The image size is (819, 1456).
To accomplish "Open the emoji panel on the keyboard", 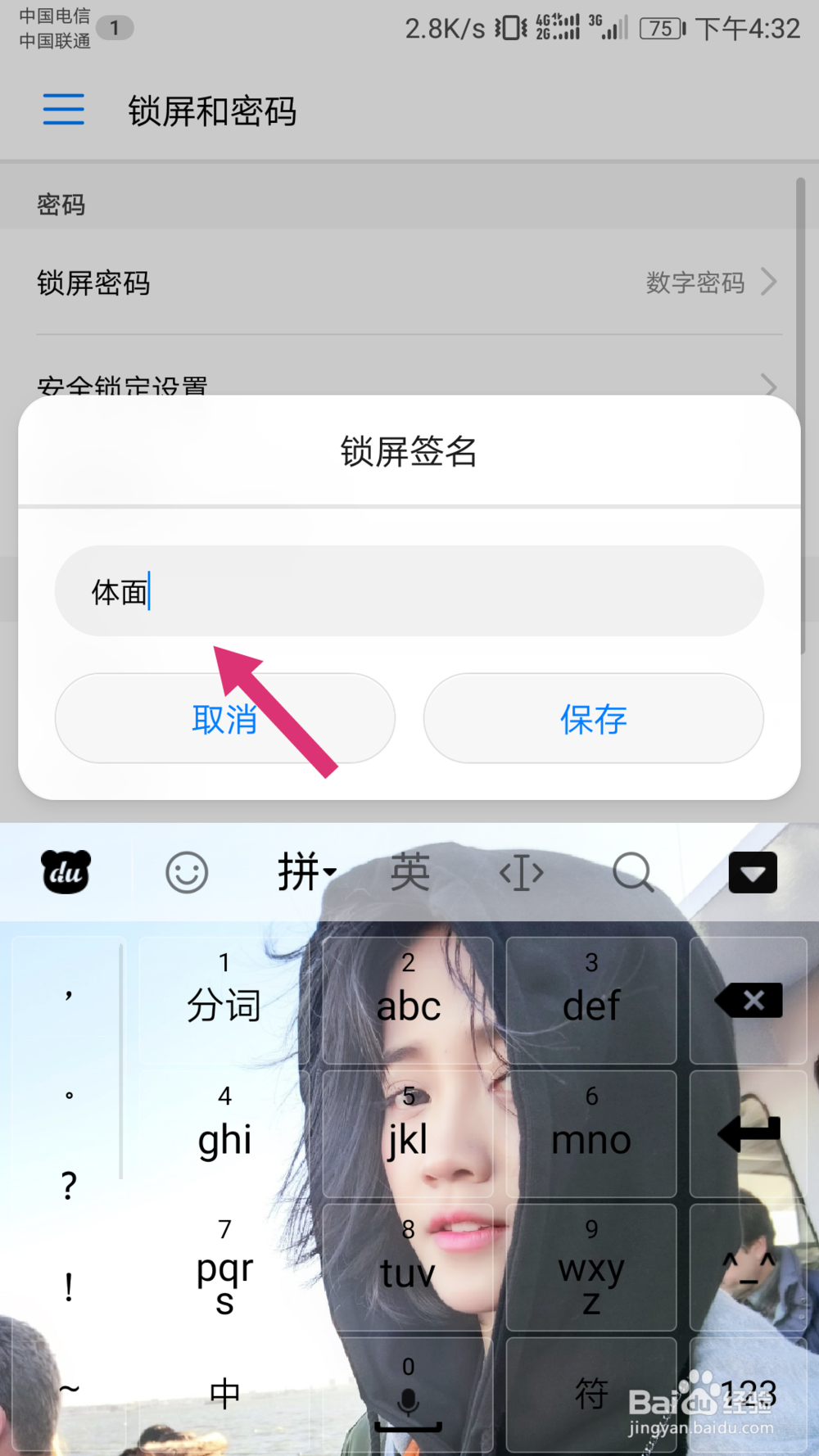I will coord(187,872).
